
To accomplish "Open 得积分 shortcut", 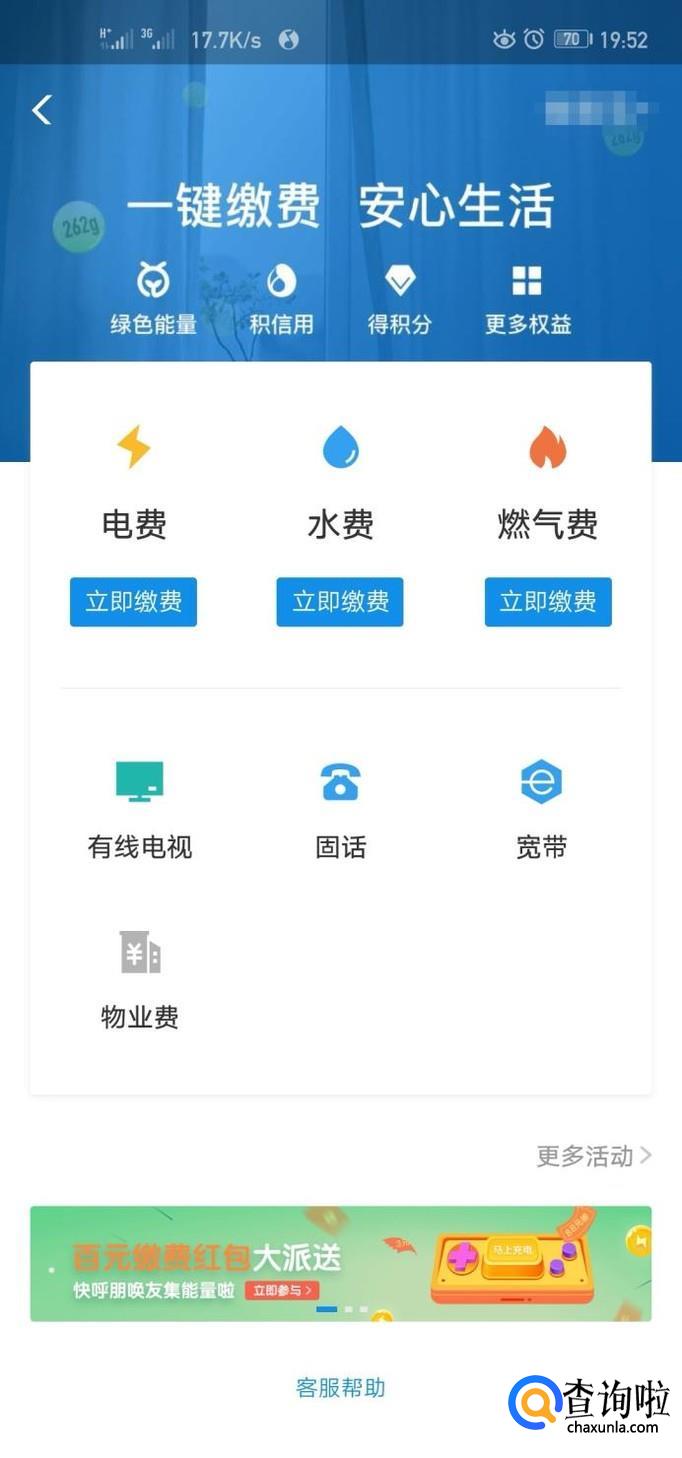I will [x=400, y=298].
